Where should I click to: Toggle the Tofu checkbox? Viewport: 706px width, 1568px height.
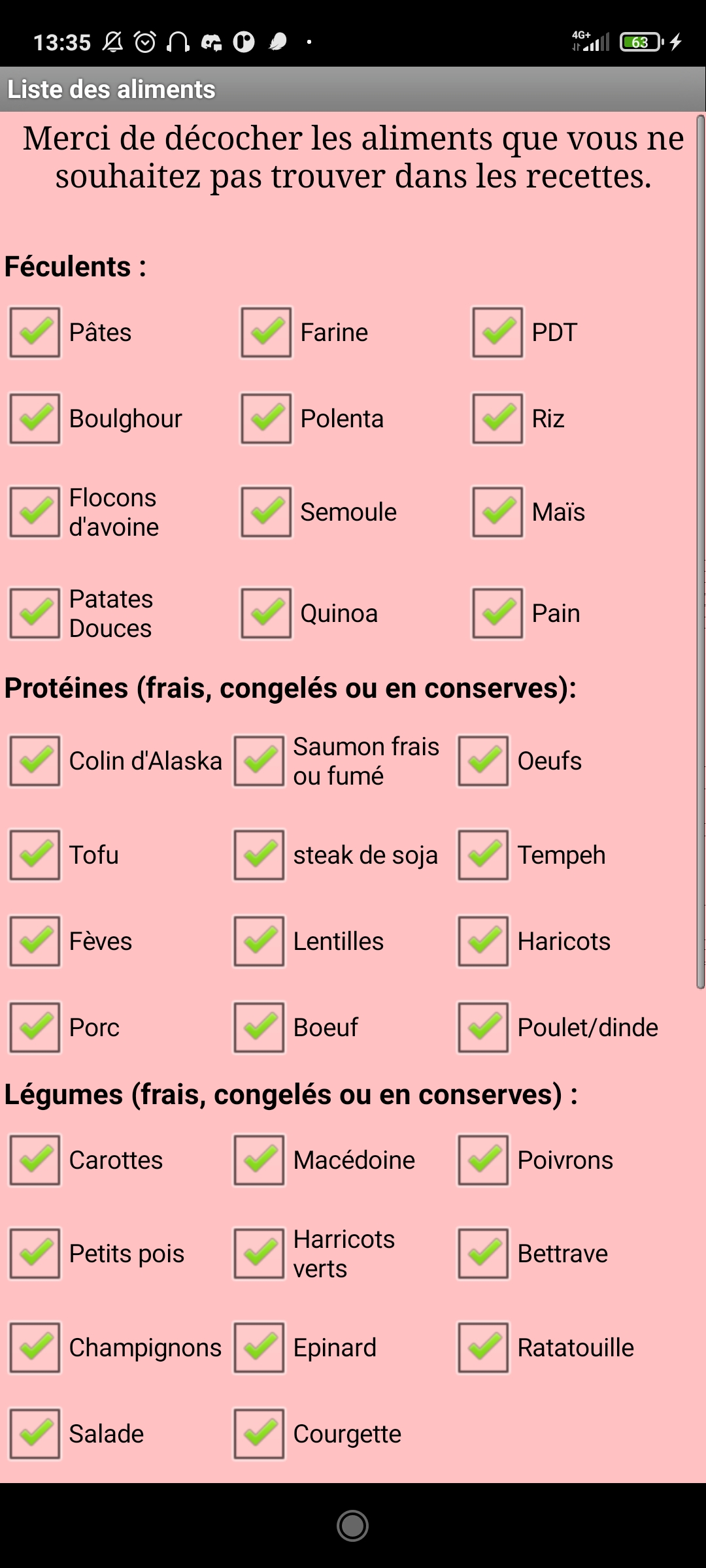pyautogui.click(x=35, y=855)
